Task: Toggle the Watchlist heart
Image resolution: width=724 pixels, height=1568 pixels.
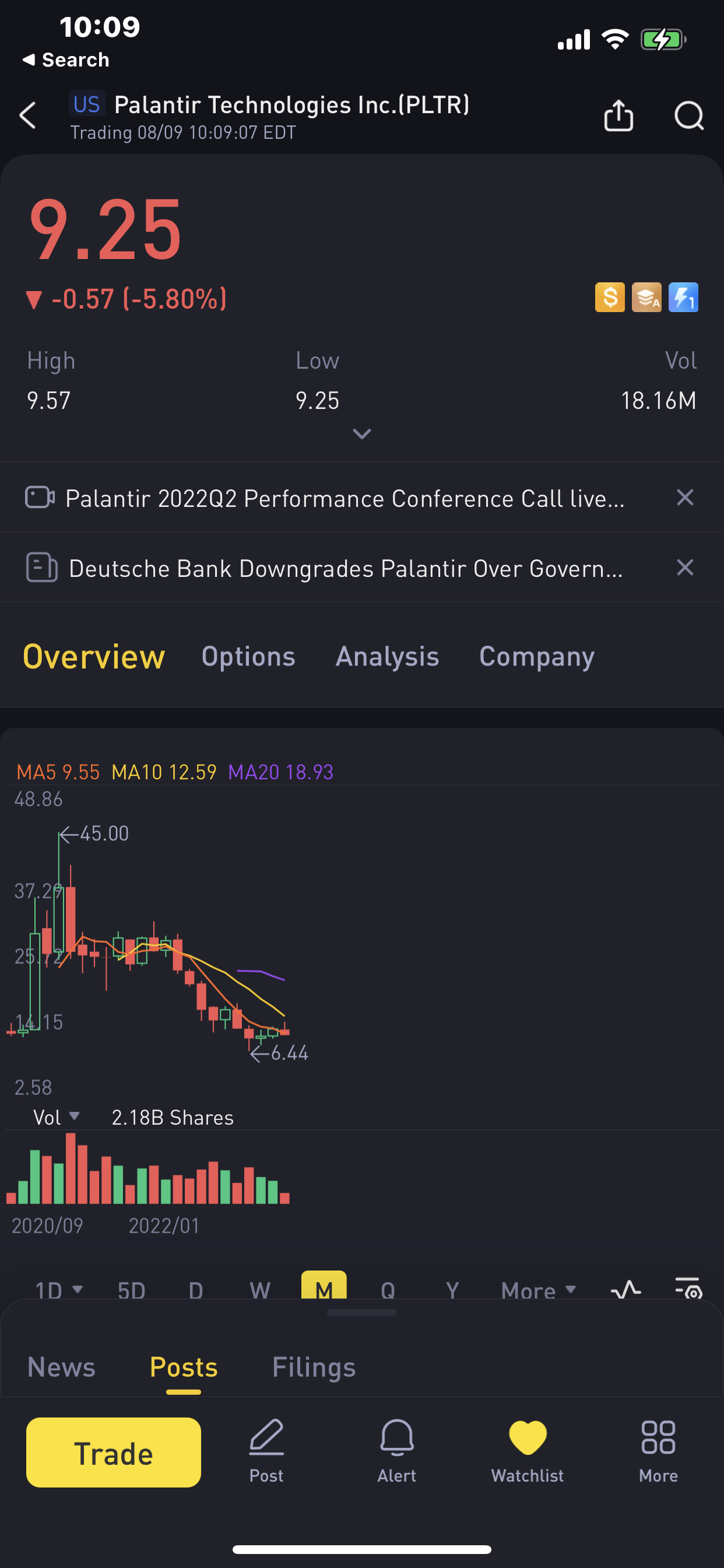Action: (x=528, y=1451)
